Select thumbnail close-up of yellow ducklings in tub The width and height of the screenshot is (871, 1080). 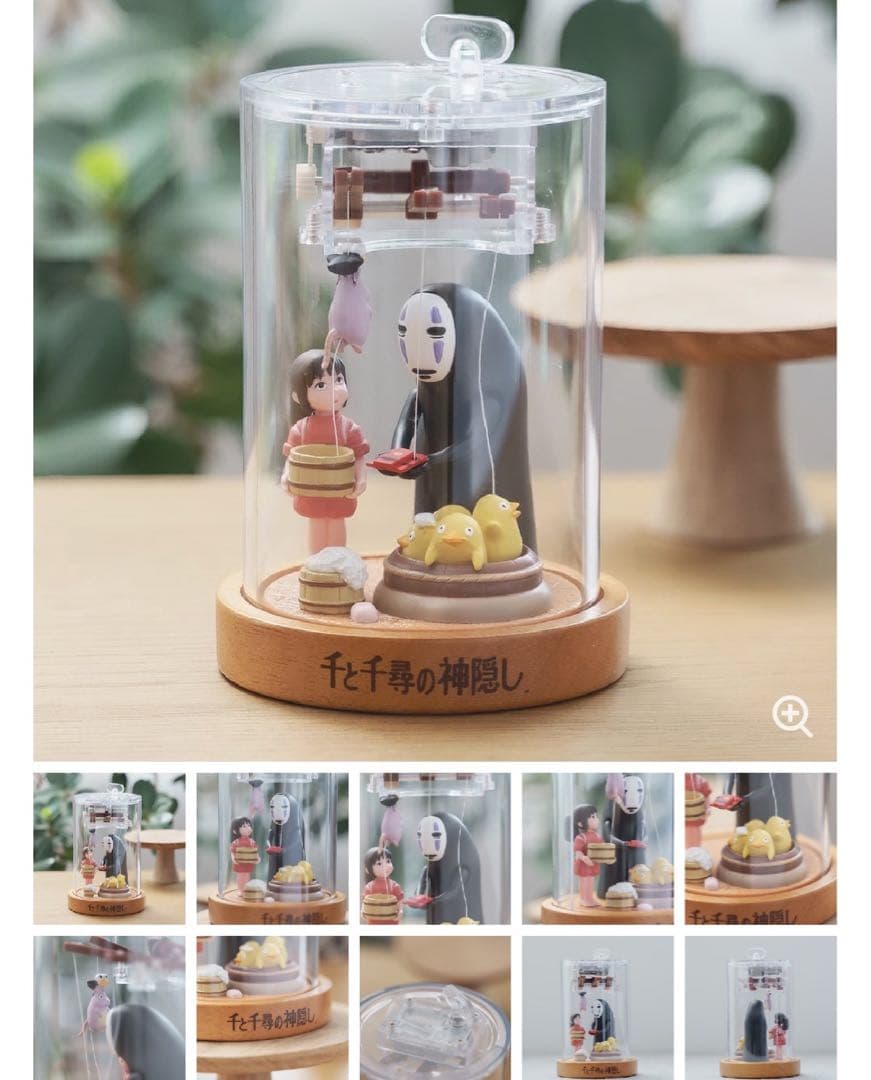tap(760, 848)
